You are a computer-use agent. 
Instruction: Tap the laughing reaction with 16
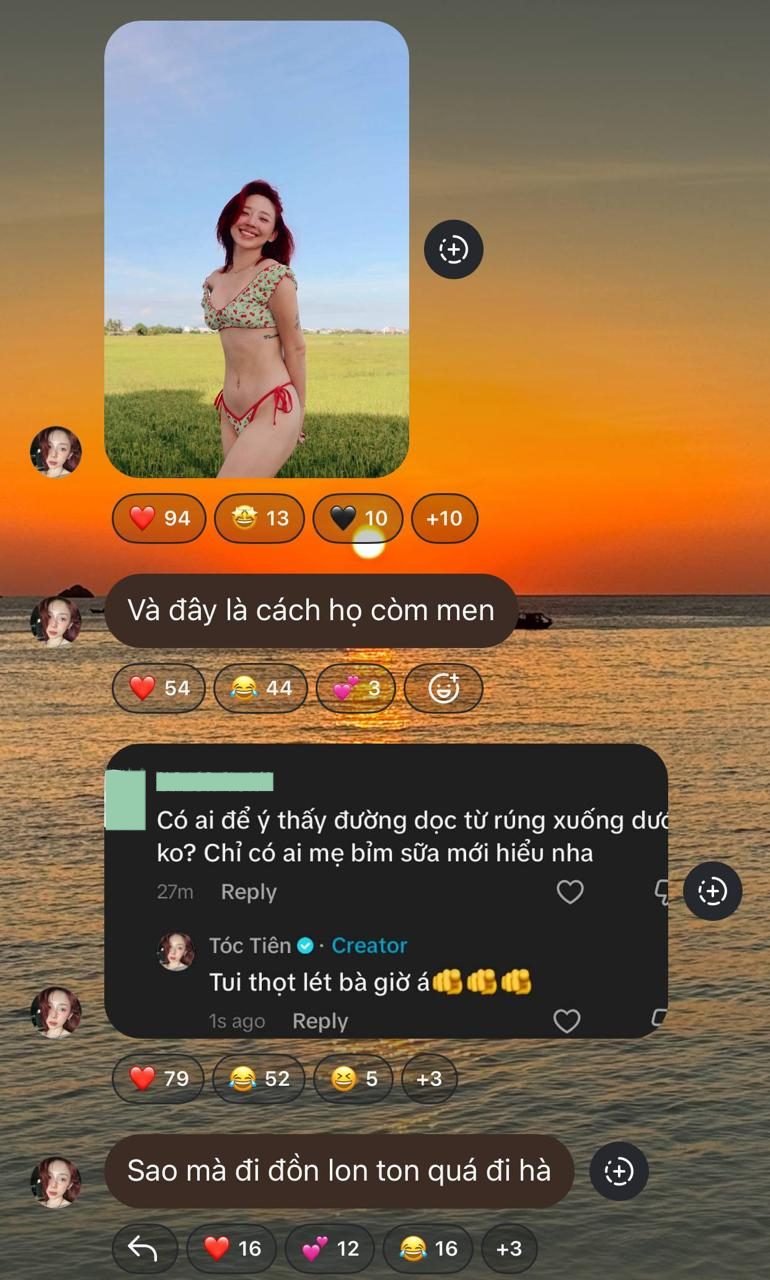[428, 1247]
